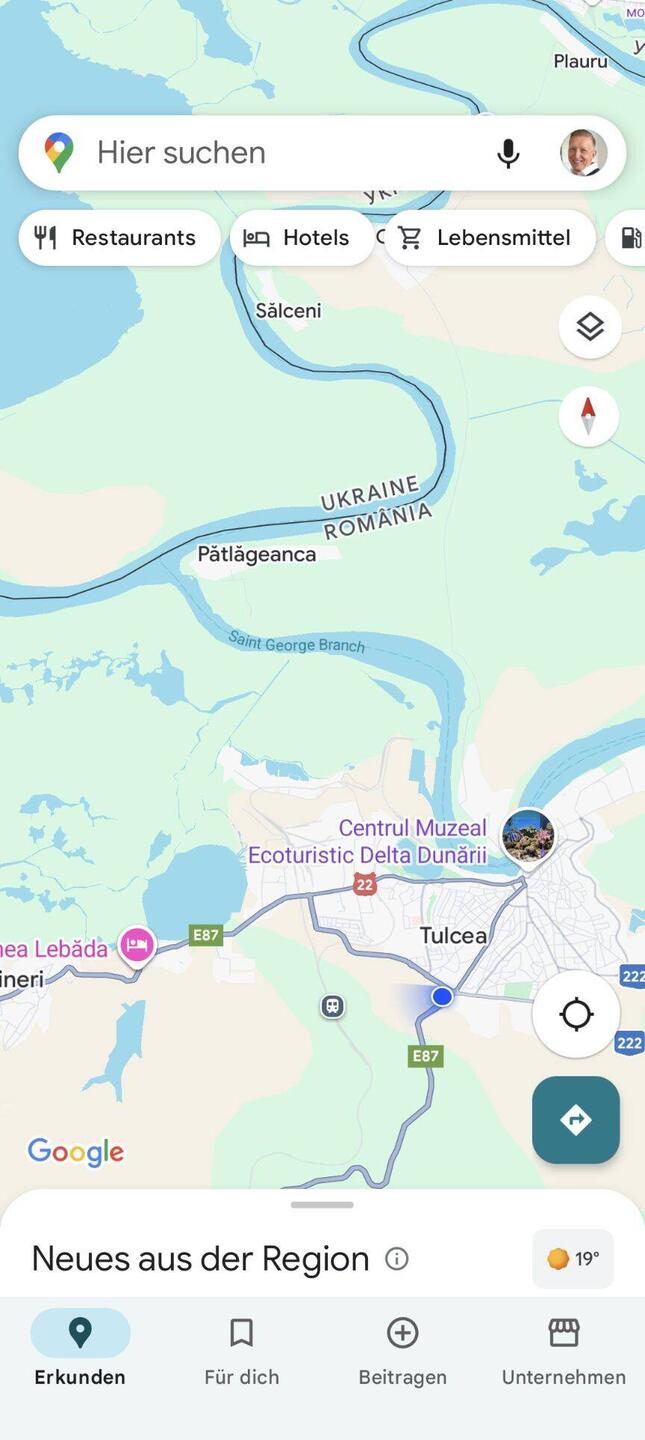The height and width of the screenshot is (1440, 645).
Task: Filter the map by Hotels
Action: (x=301, y=238)
